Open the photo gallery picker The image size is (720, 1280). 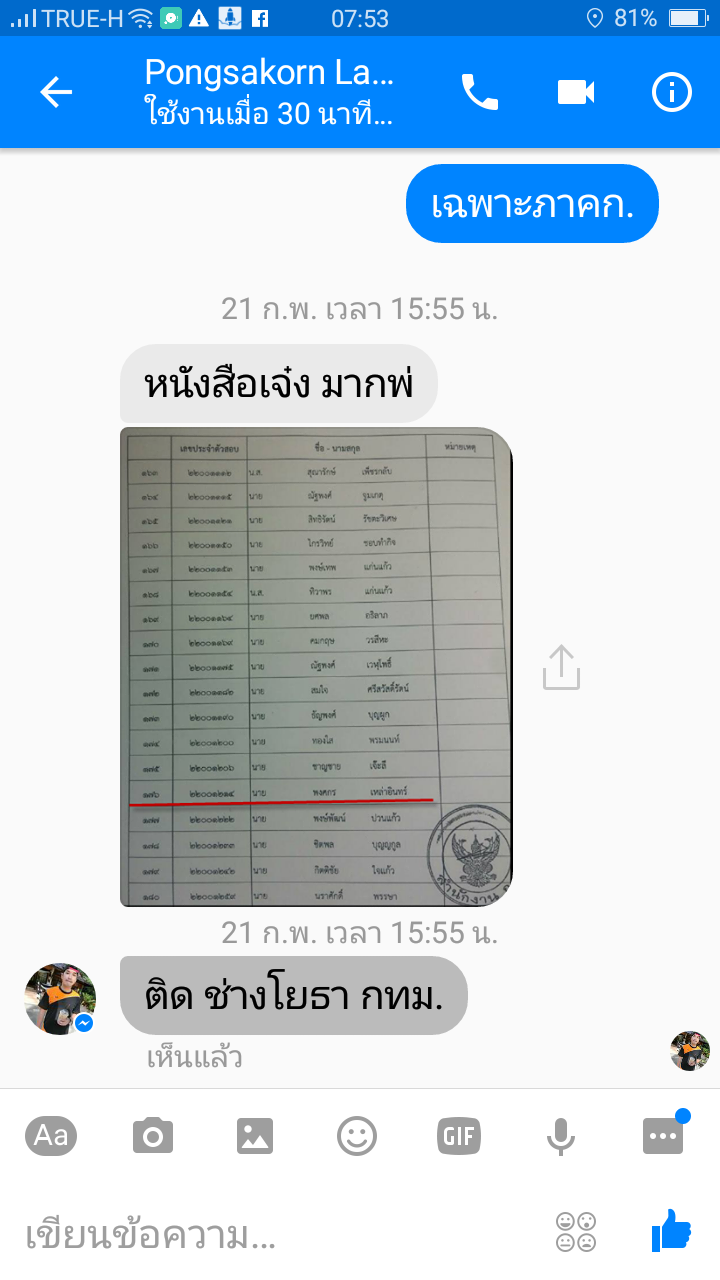coord(255,1136)
